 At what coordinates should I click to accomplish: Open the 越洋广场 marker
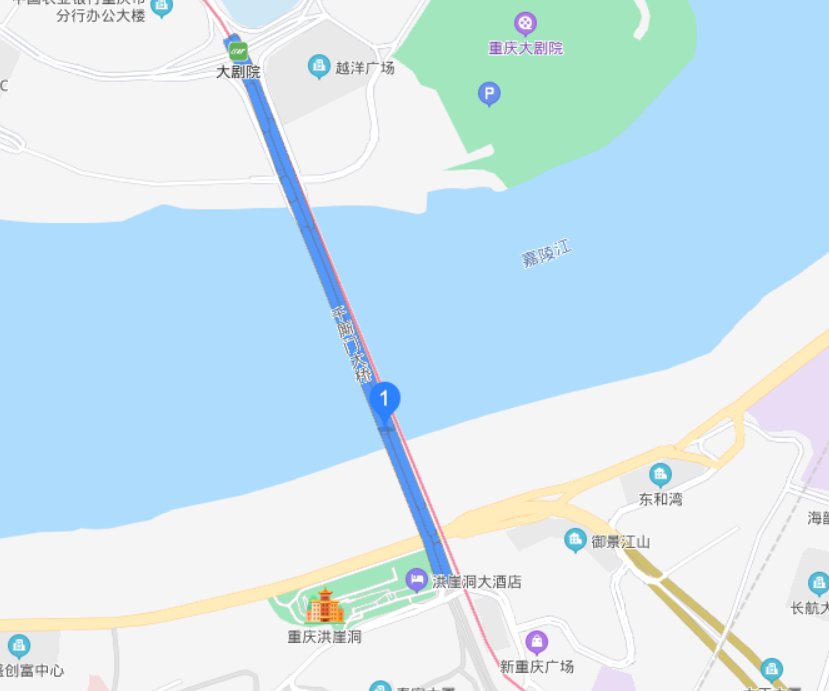[318, 67]
